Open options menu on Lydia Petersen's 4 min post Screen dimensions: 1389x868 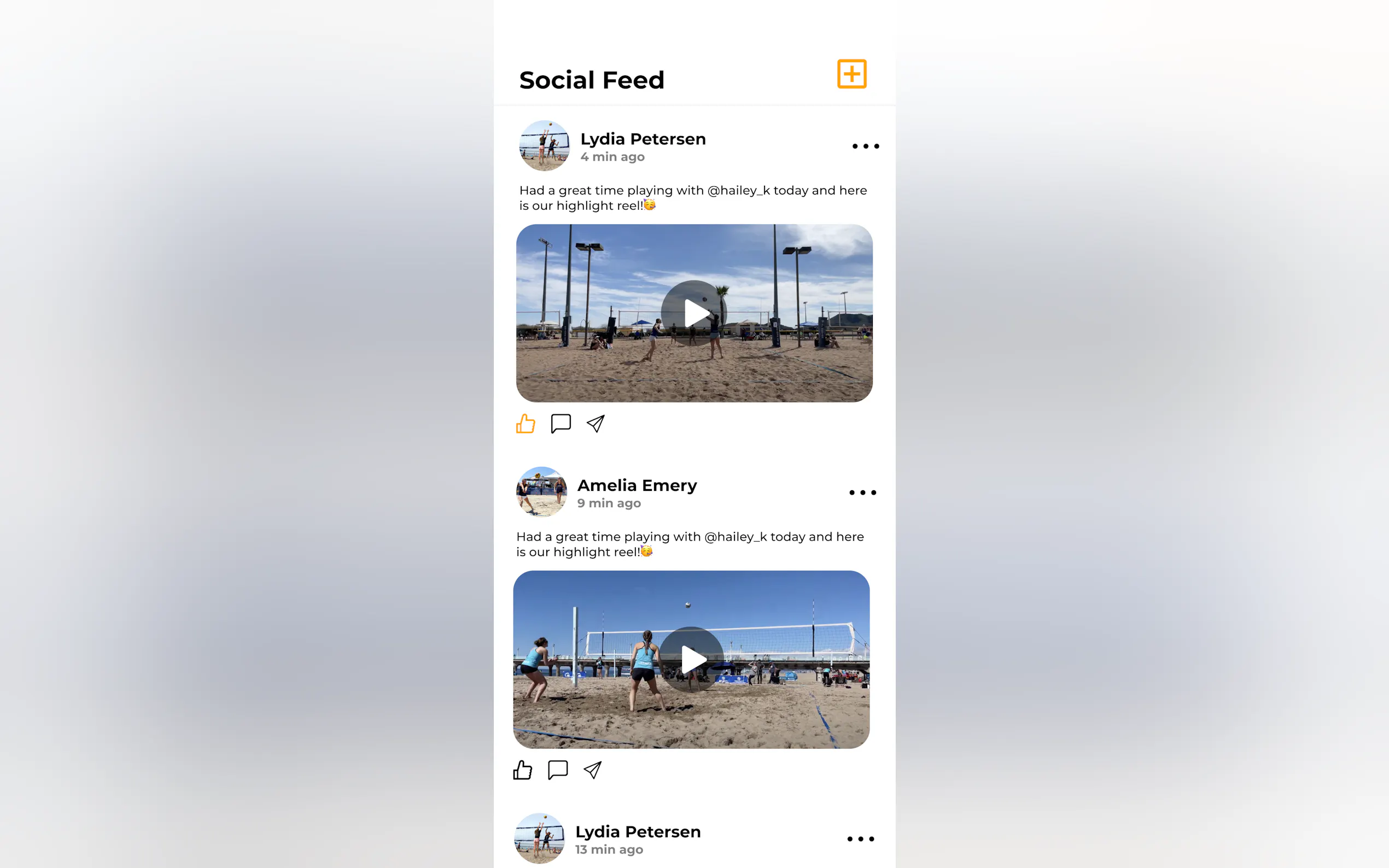[x=865, y=146]
